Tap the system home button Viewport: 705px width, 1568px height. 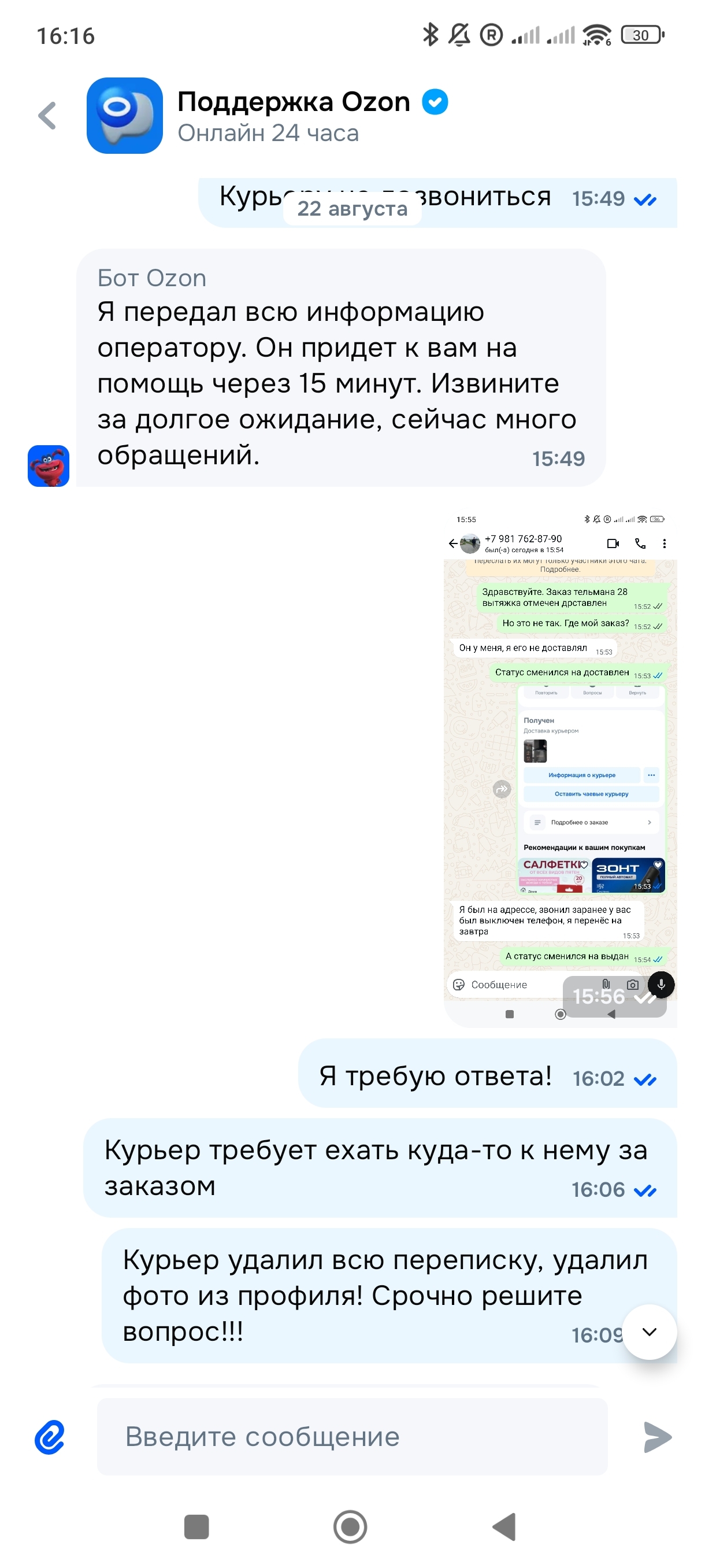coord(350,1526)
